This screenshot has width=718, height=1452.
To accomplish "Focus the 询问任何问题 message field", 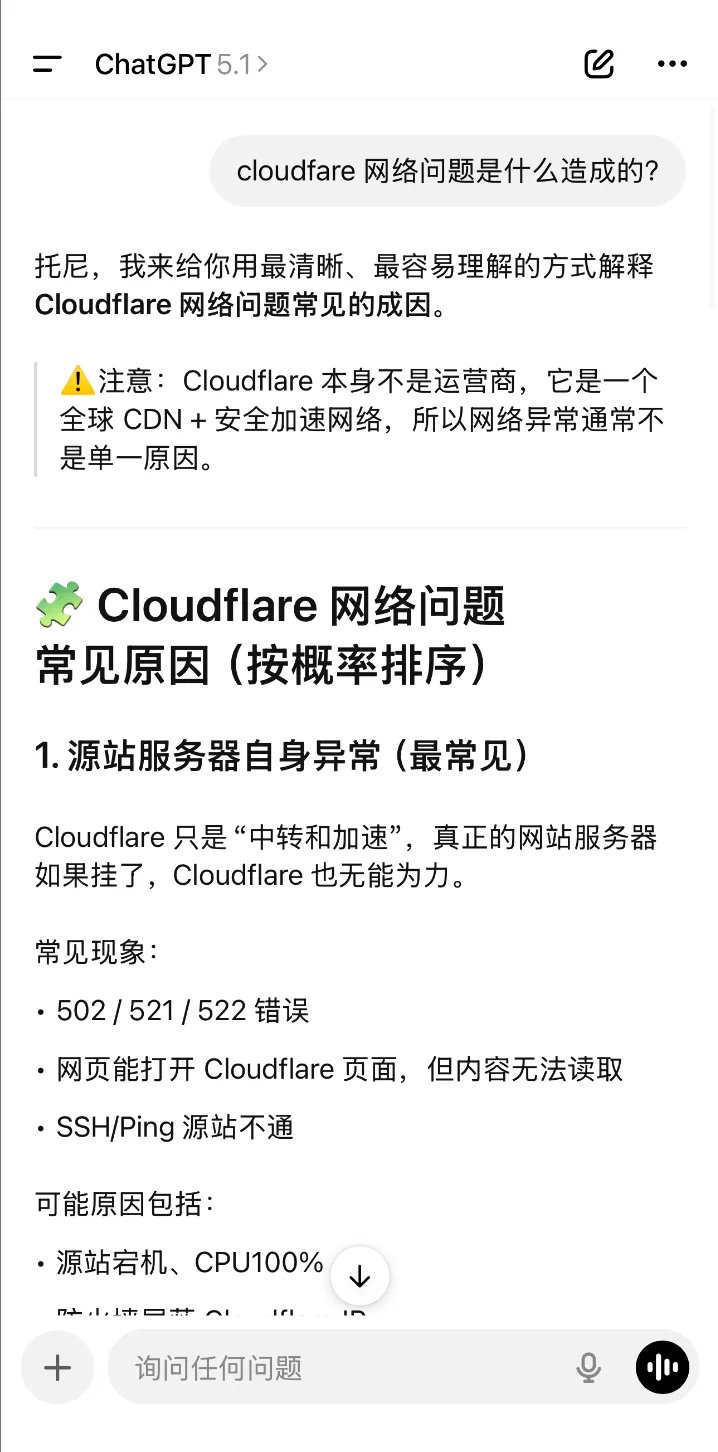I will coord(340,1367).
